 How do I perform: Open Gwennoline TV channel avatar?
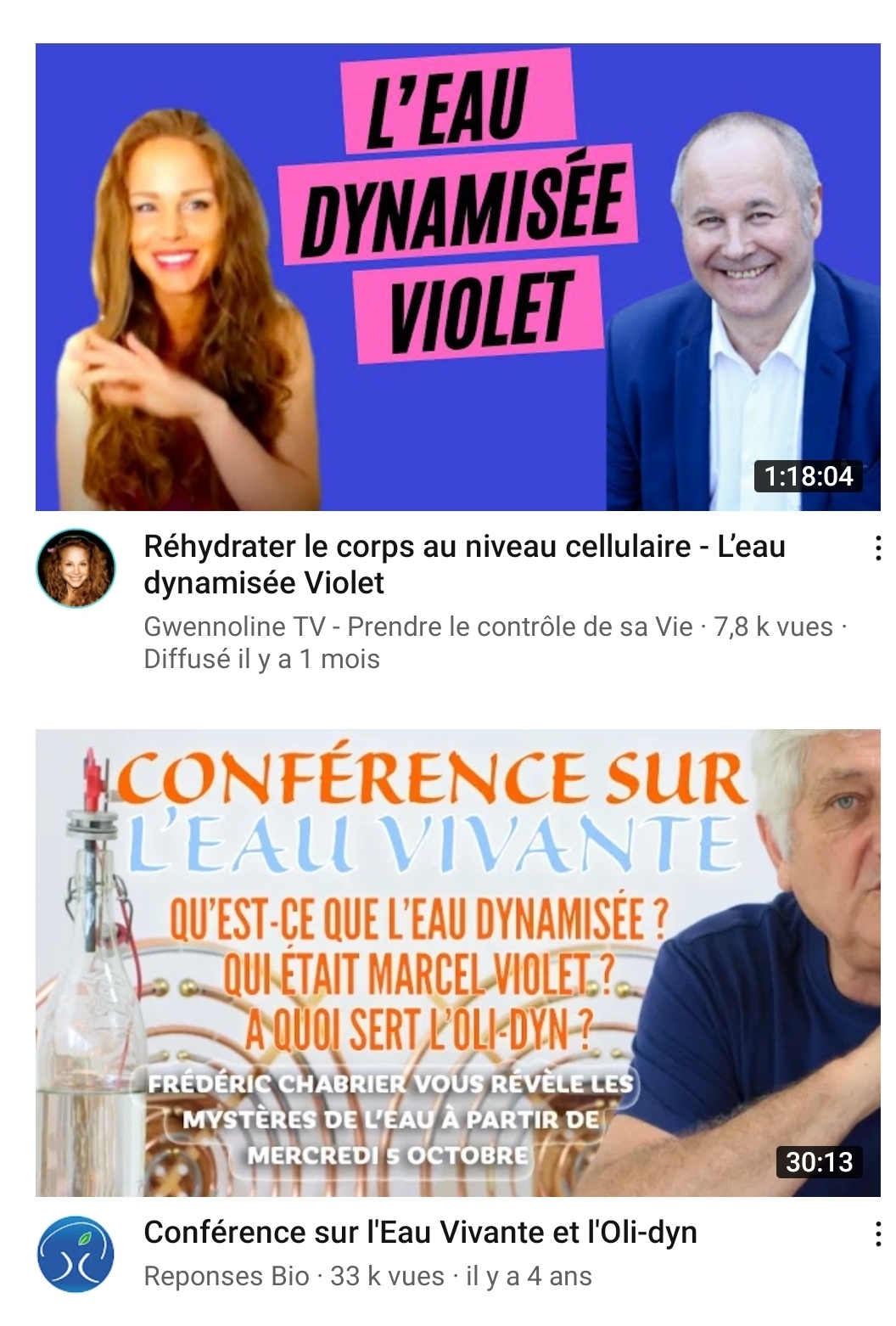click(x=76, y=568)
